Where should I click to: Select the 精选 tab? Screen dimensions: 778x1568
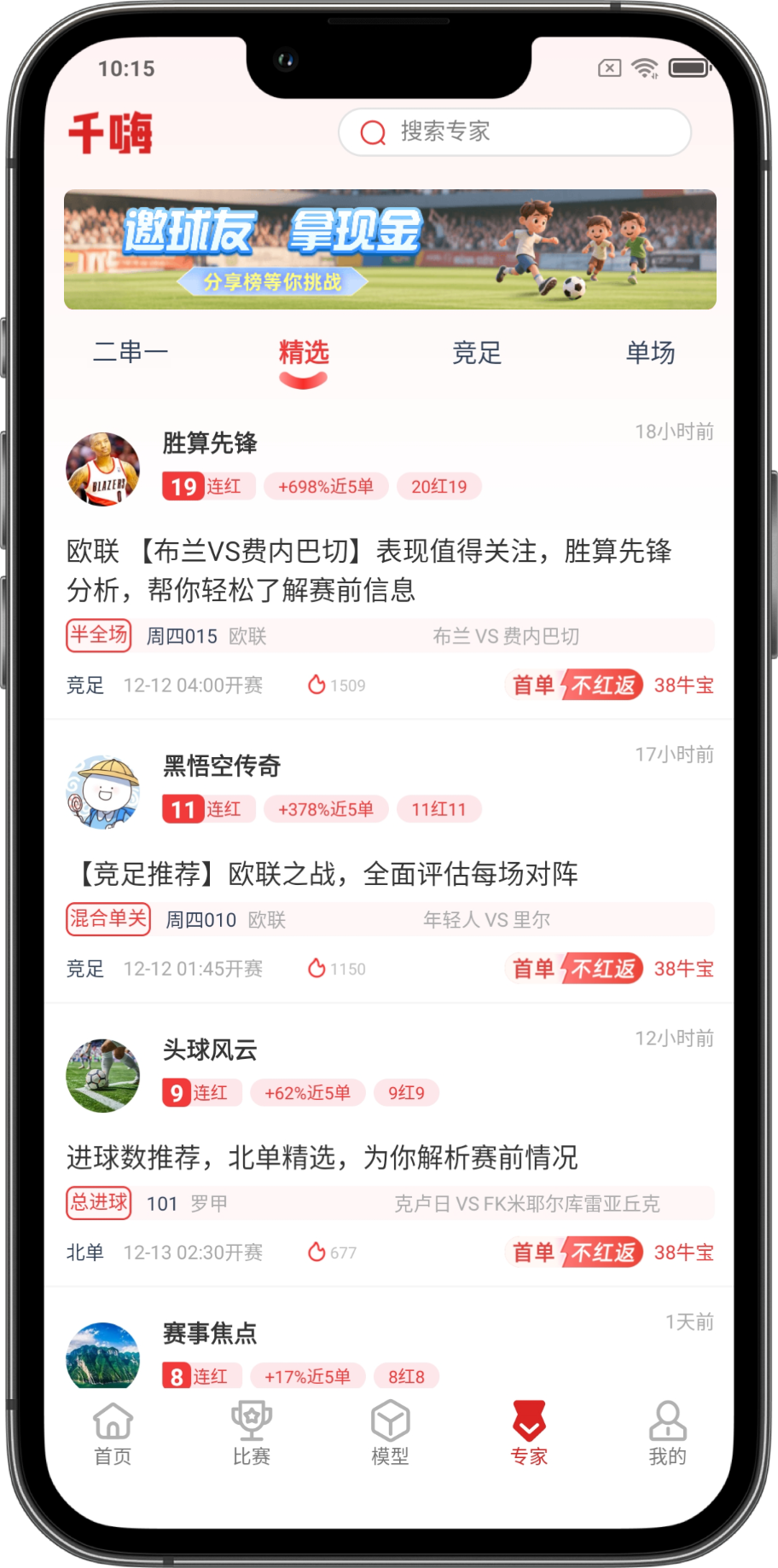tap(303, 352)
